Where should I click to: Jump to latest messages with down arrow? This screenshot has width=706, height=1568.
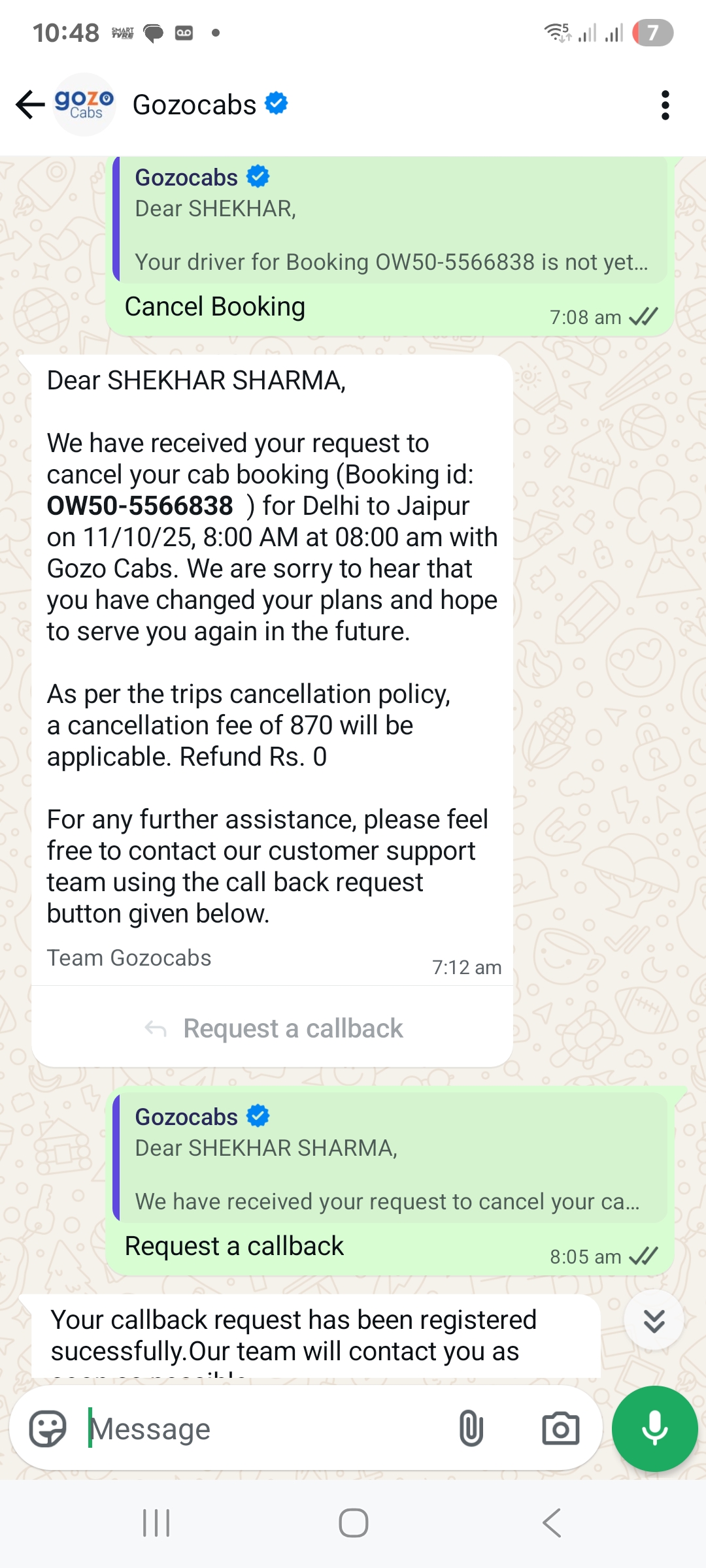tap(654, 1321)
